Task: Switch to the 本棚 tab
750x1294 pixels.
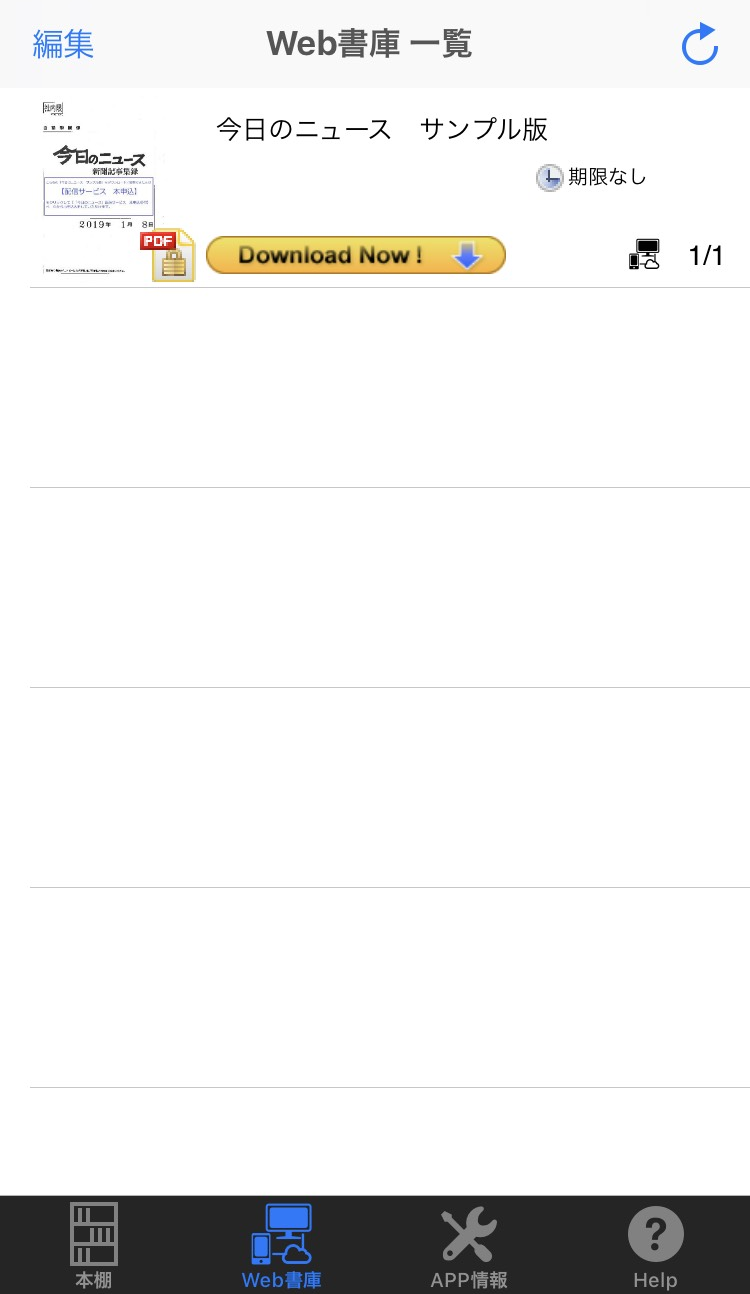Action: tap(94, 1245)
